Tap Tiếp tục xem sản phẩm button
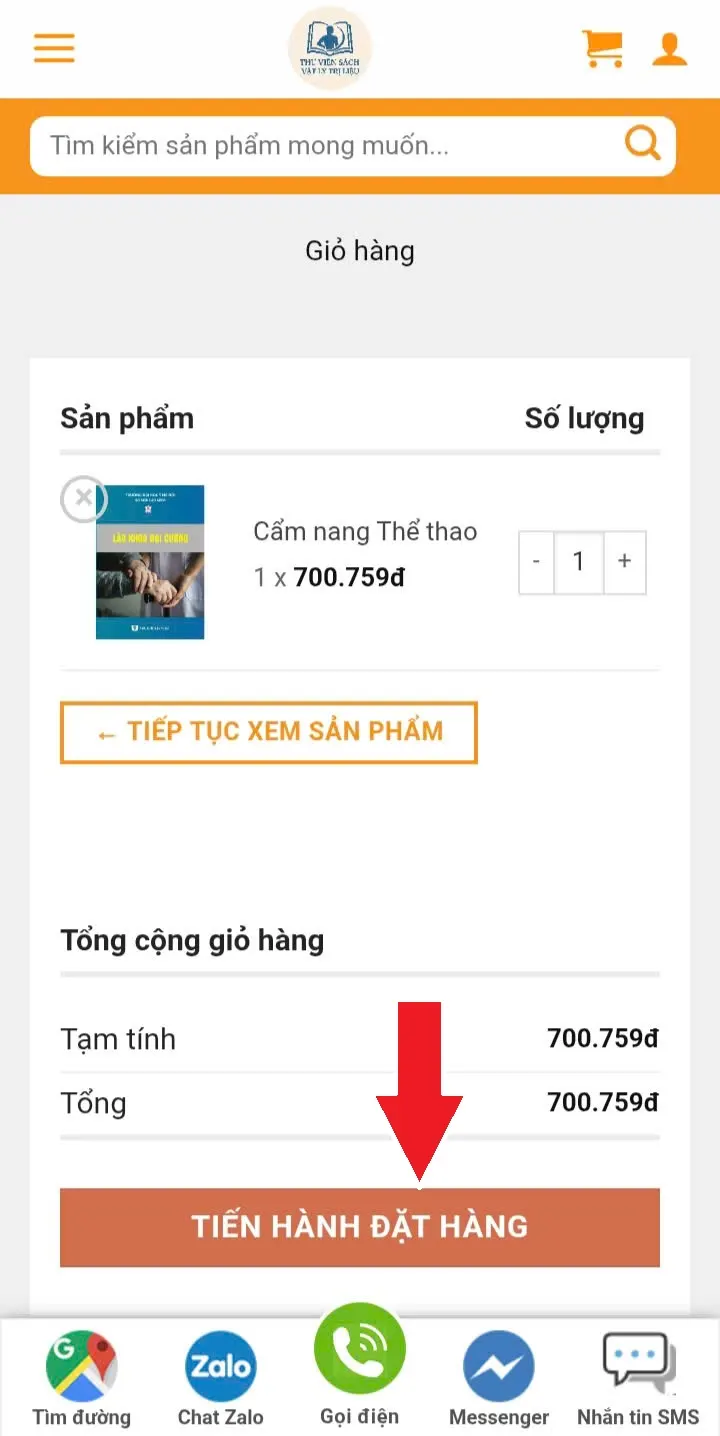This screenshot has width=720, height=1436. (269, 732)
